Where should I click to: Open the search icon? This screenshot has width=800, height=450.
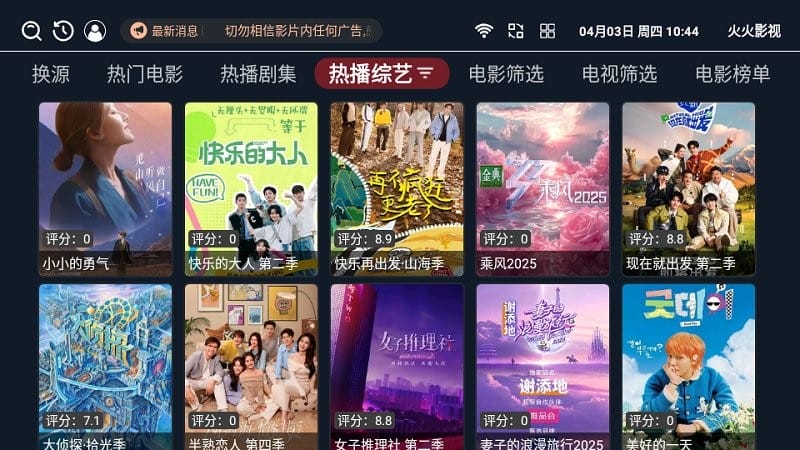click(x=31, y=31)
